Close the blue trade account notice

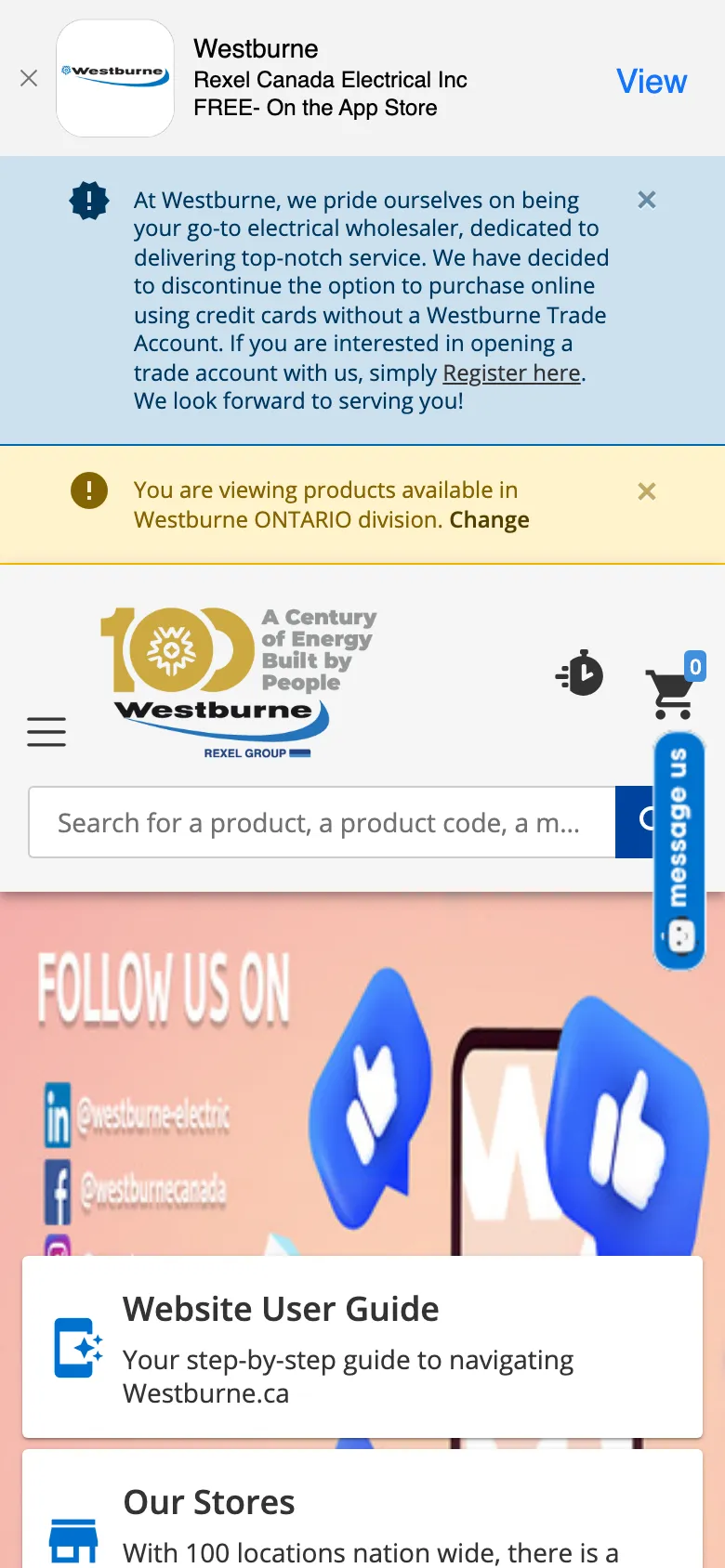click(647, 200)
